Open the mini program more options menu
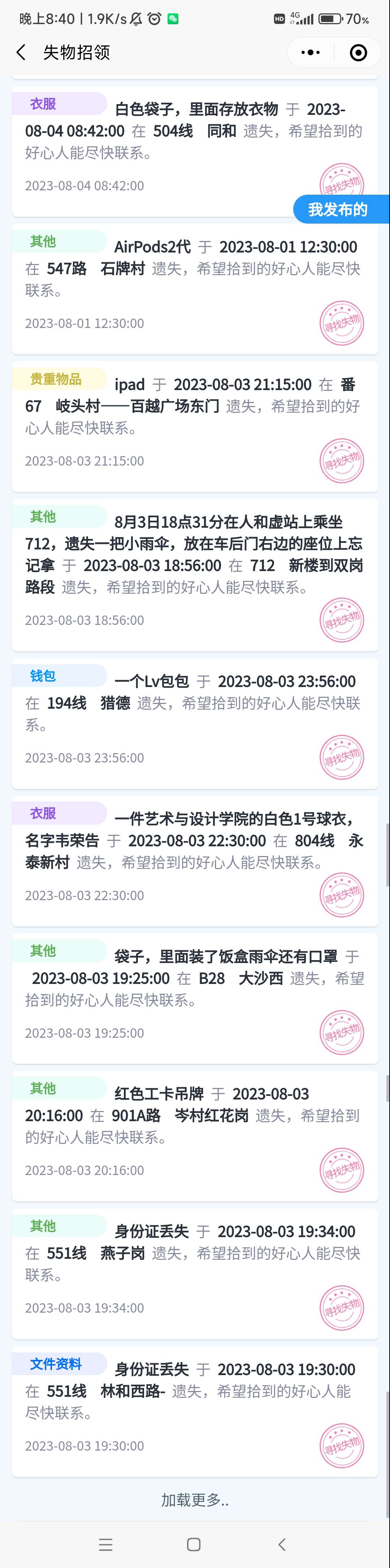Viewport: 390px width, 1568px height. click(310, 53)
